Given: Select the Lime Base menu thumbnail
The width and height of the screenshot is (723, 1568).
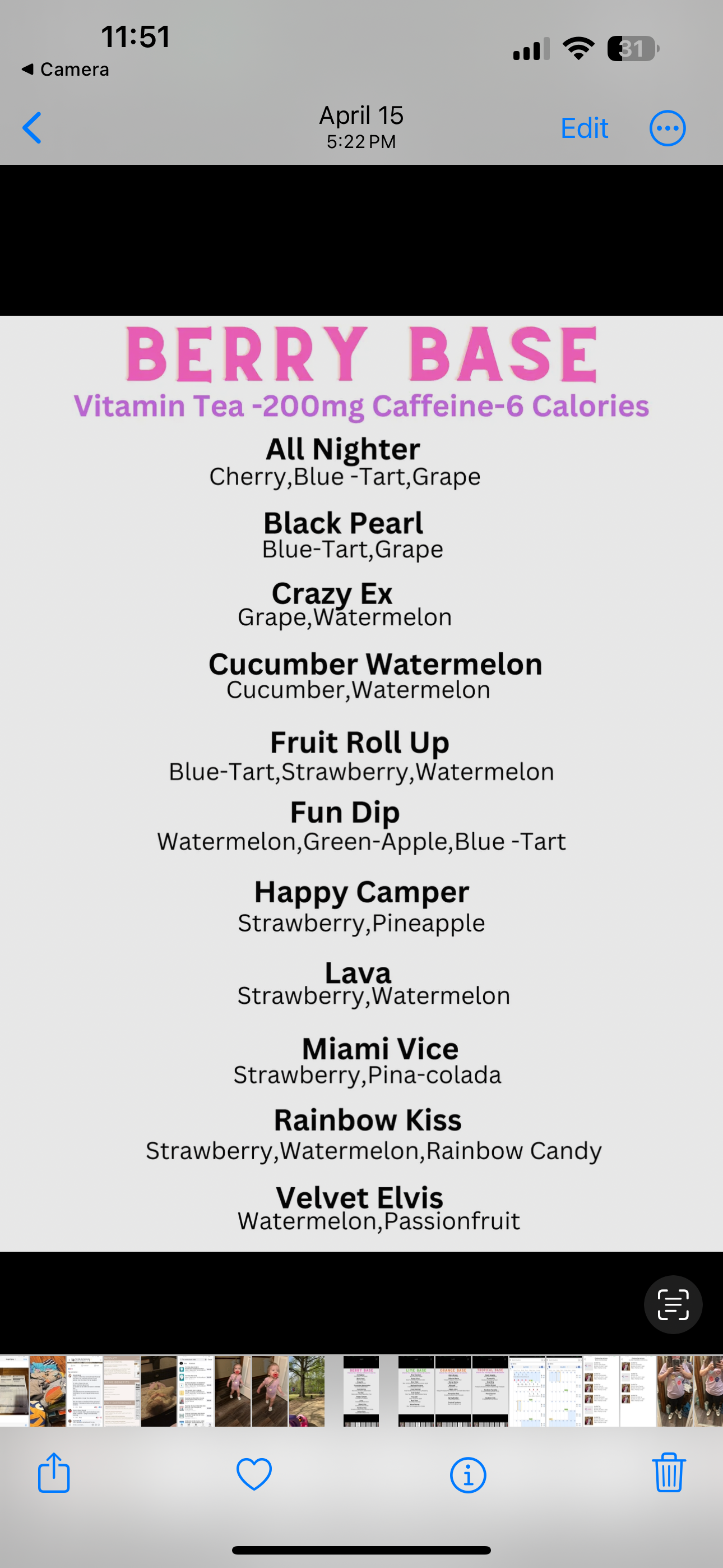Looking at the screenshot, I should click(416, 1390).
